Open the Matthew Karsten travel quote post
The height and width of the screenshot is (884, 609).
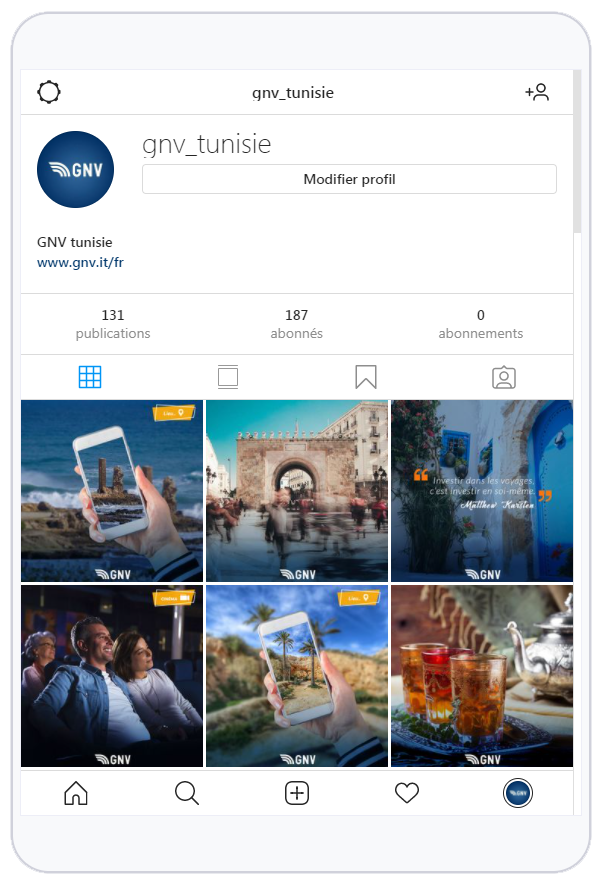coord(481,490)
